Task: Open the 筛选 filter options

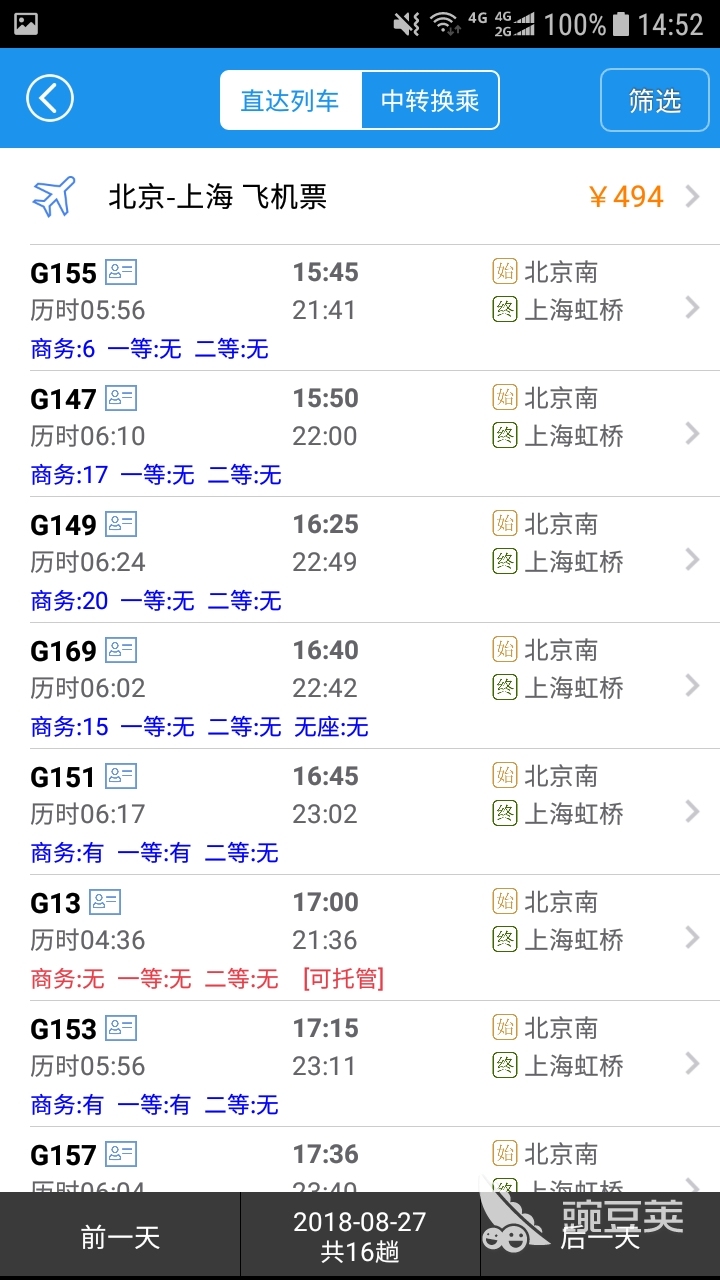Action: (654, 101)
